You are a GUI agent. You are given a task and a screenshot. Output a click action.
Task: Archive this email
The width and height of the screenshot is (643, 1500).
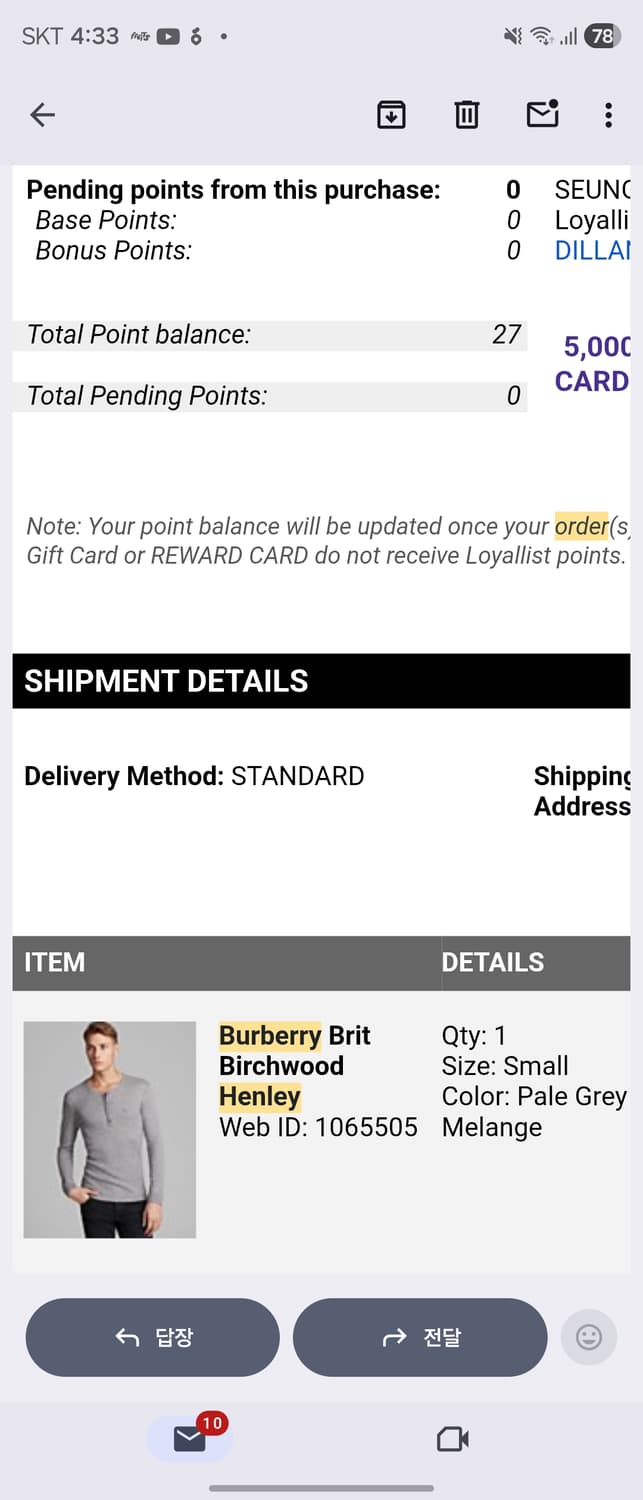[x=391, y=115]
